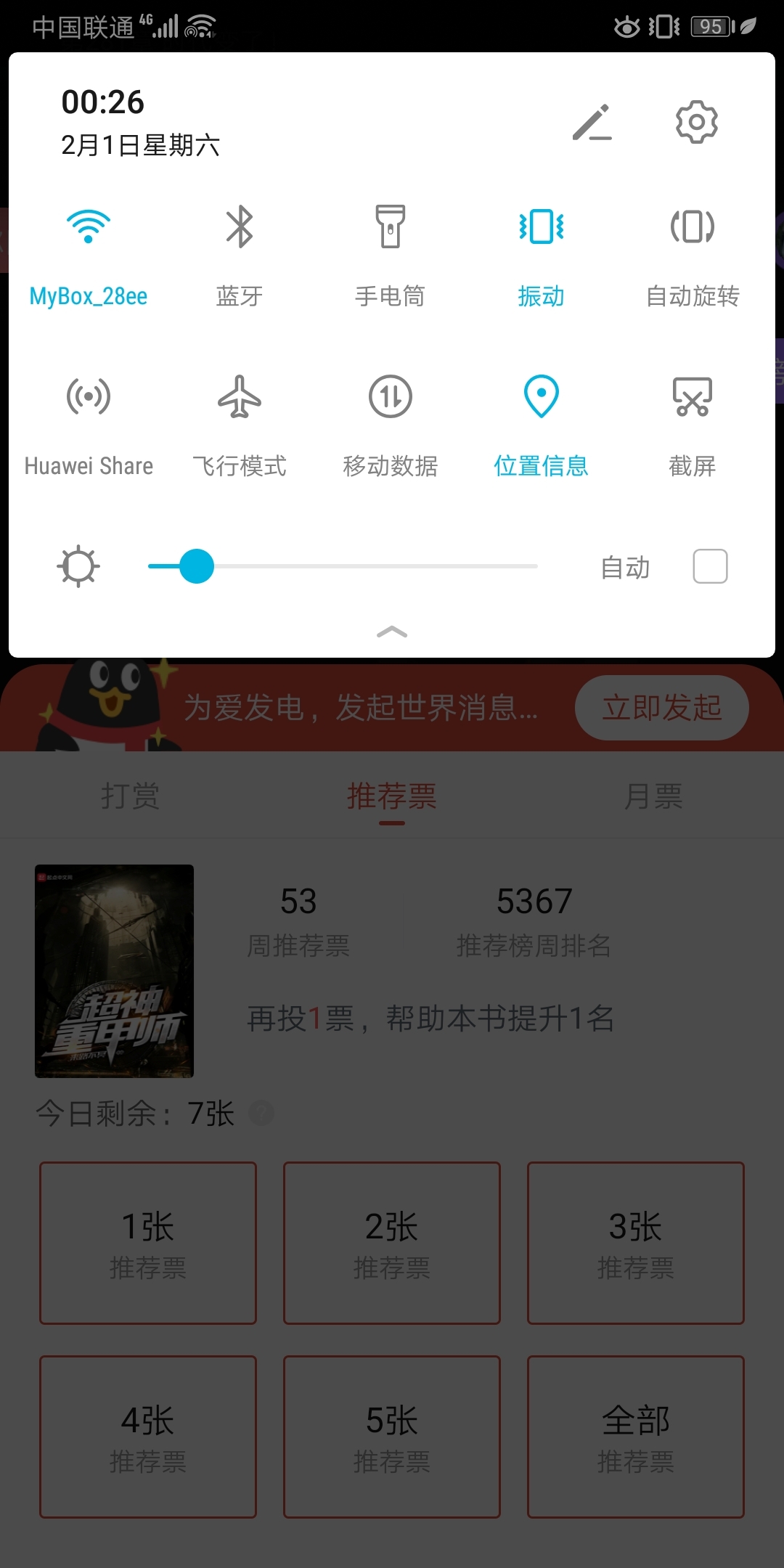Check the auto brightness (自动) box
This screenshot has height=1568, width=784.
tap(710, 566)
